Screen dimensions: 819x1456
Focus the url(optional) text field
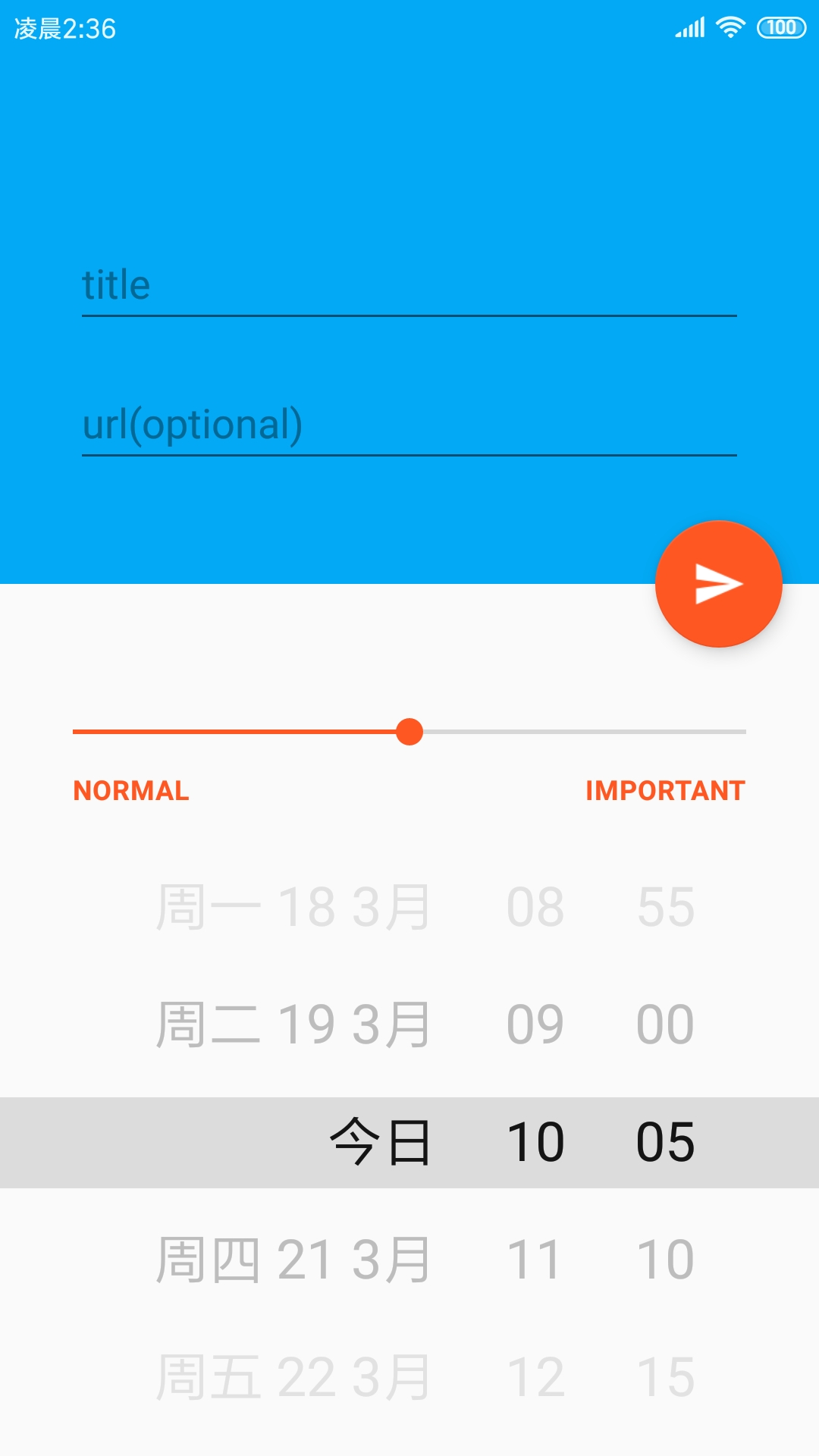[x=409, y=425]
